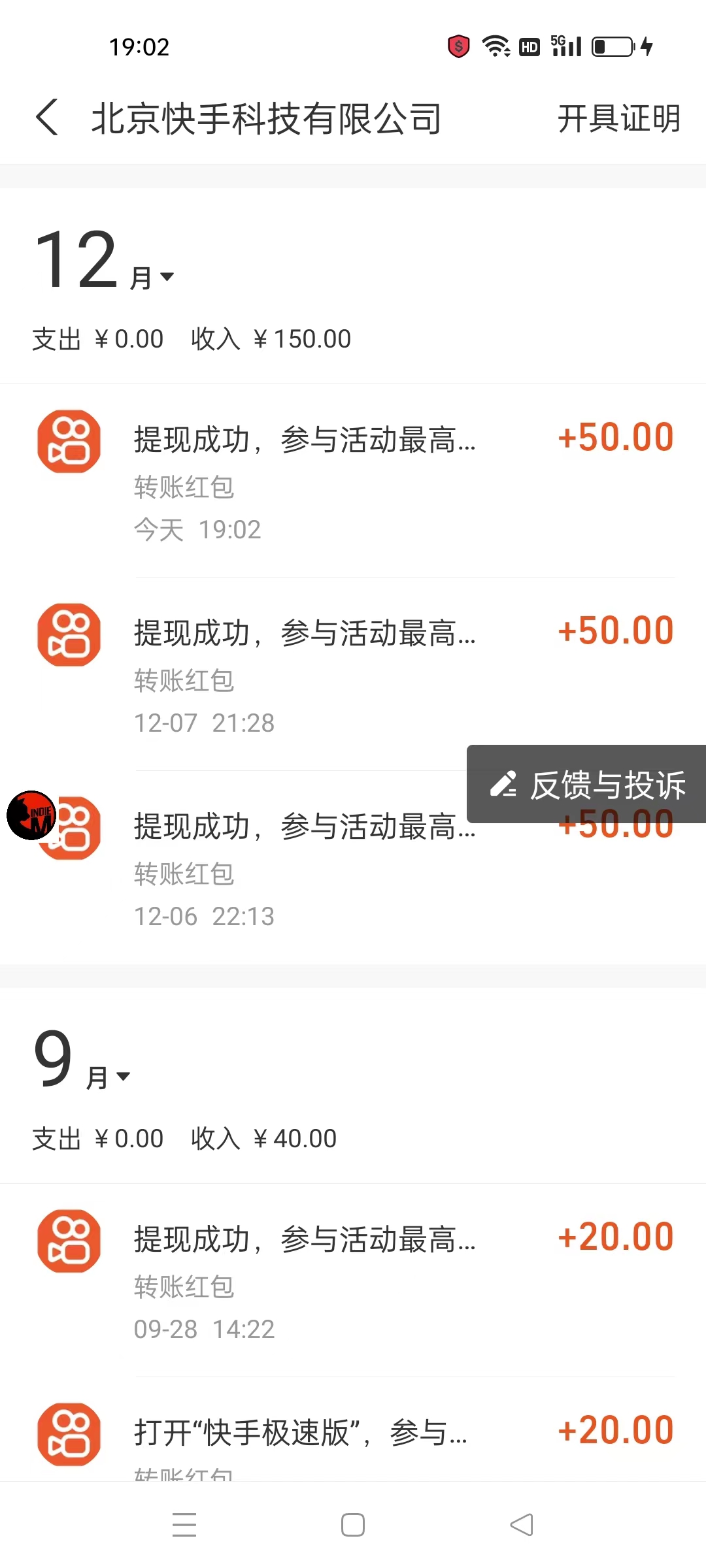
Task: Open the system recent apps menu
Action: 184,1525
